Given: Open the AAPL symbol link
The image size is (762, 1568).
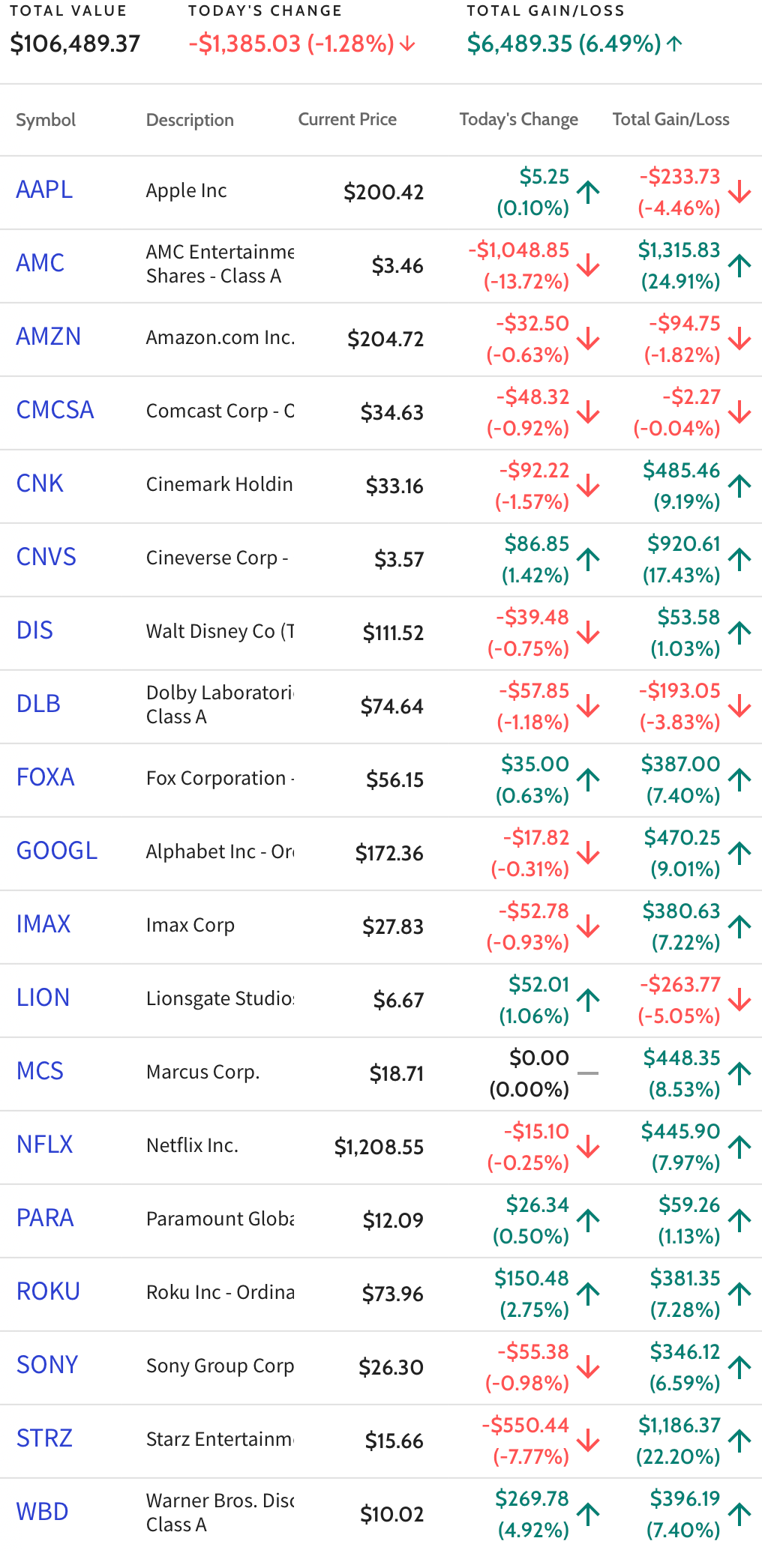Looking at the screenshot, I should [x=44, y=190].
